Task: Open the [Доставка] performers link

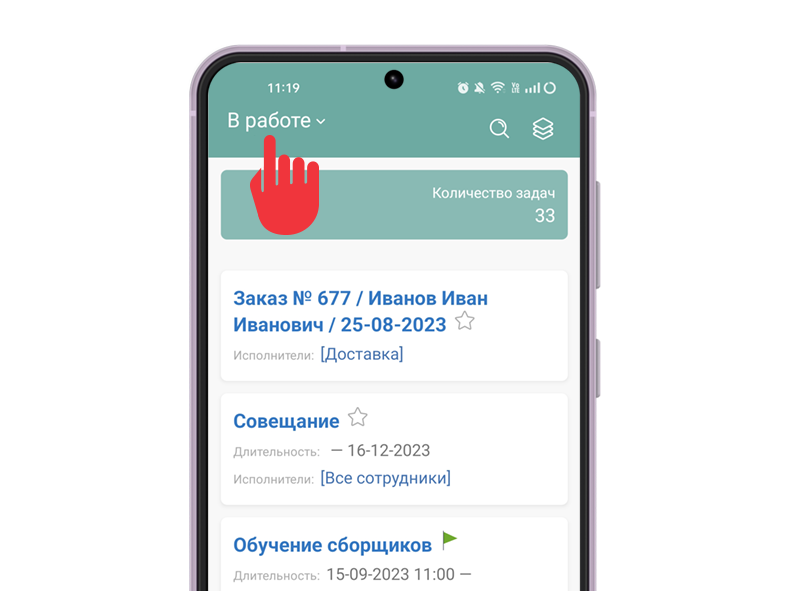Action: [361, 354]
